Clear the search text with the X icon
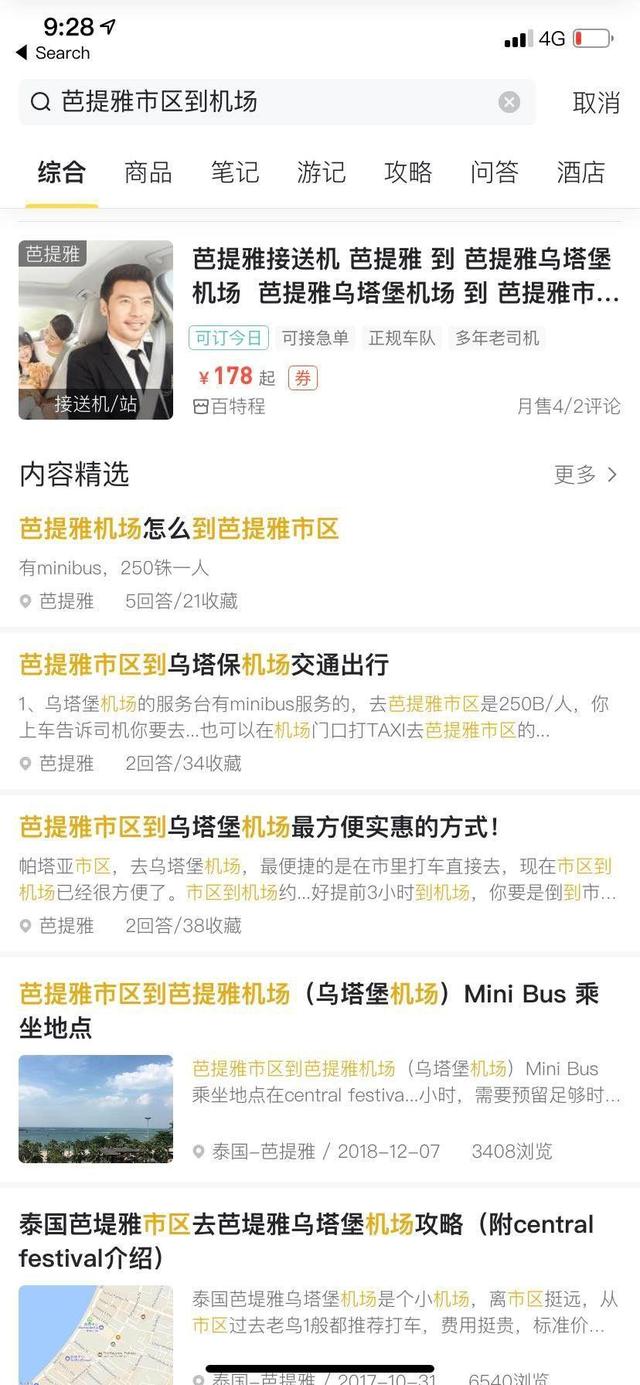This screenshot has height=1385, width=640. point(509,102)
